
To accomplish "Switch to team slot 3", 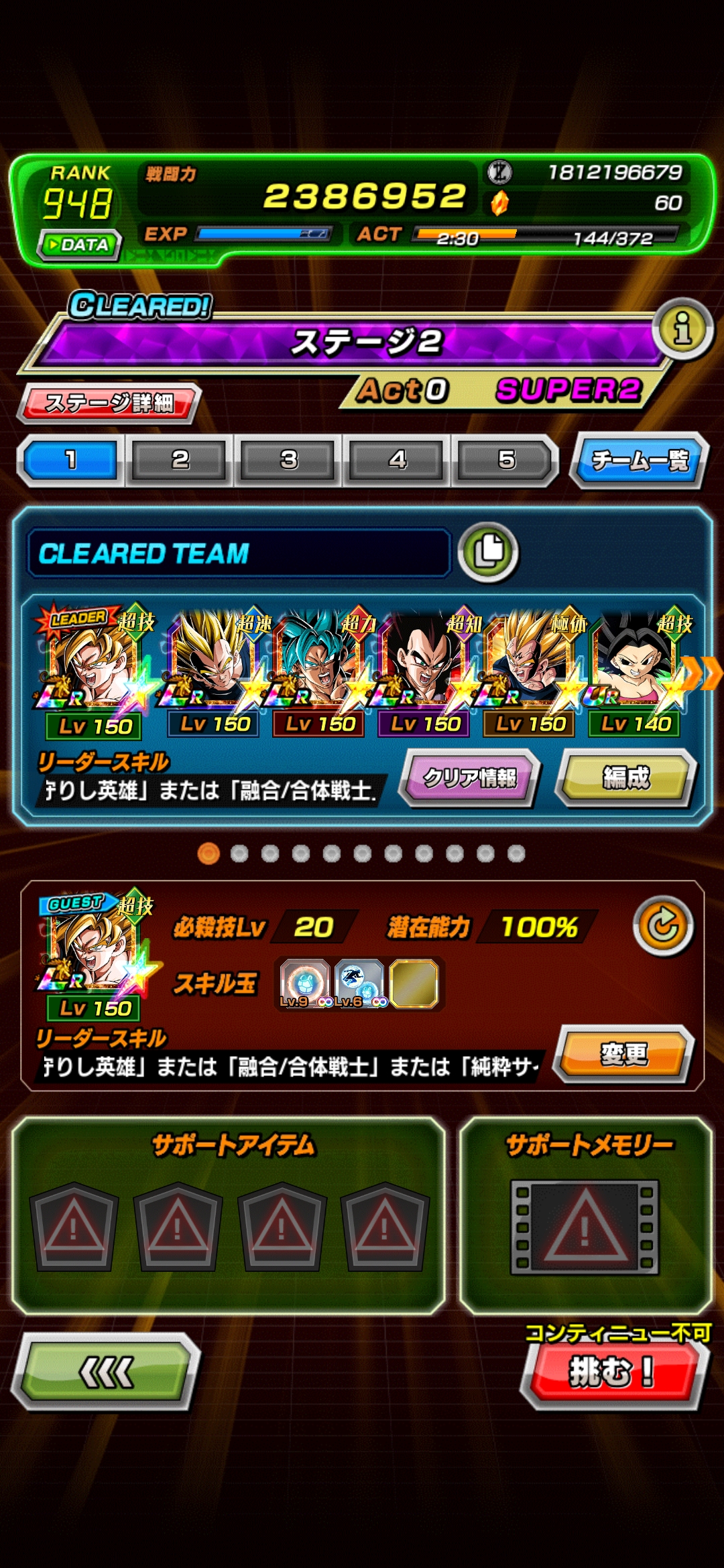I will coord(288,460).
